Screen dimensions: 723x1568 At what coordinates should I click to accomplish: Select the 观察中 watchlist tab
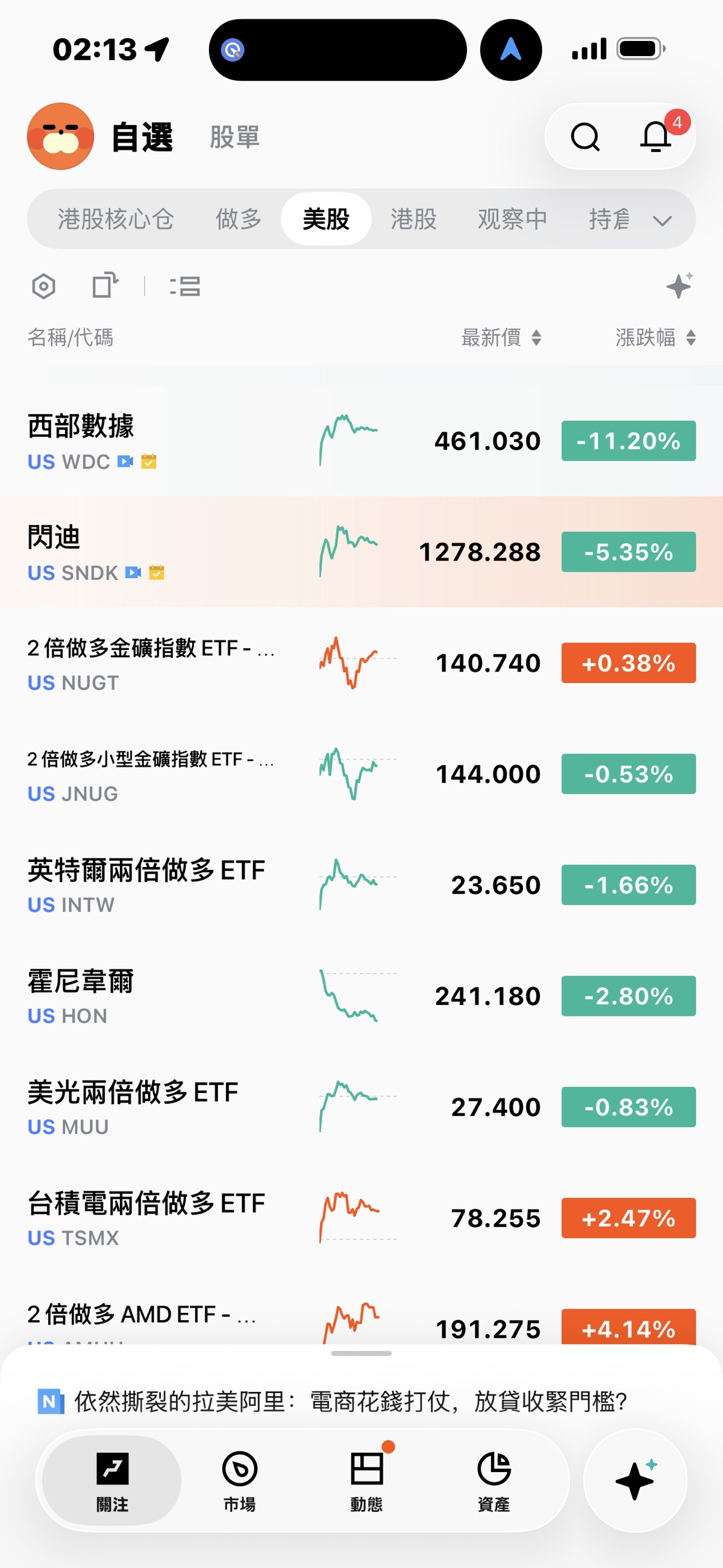(513, 219)
